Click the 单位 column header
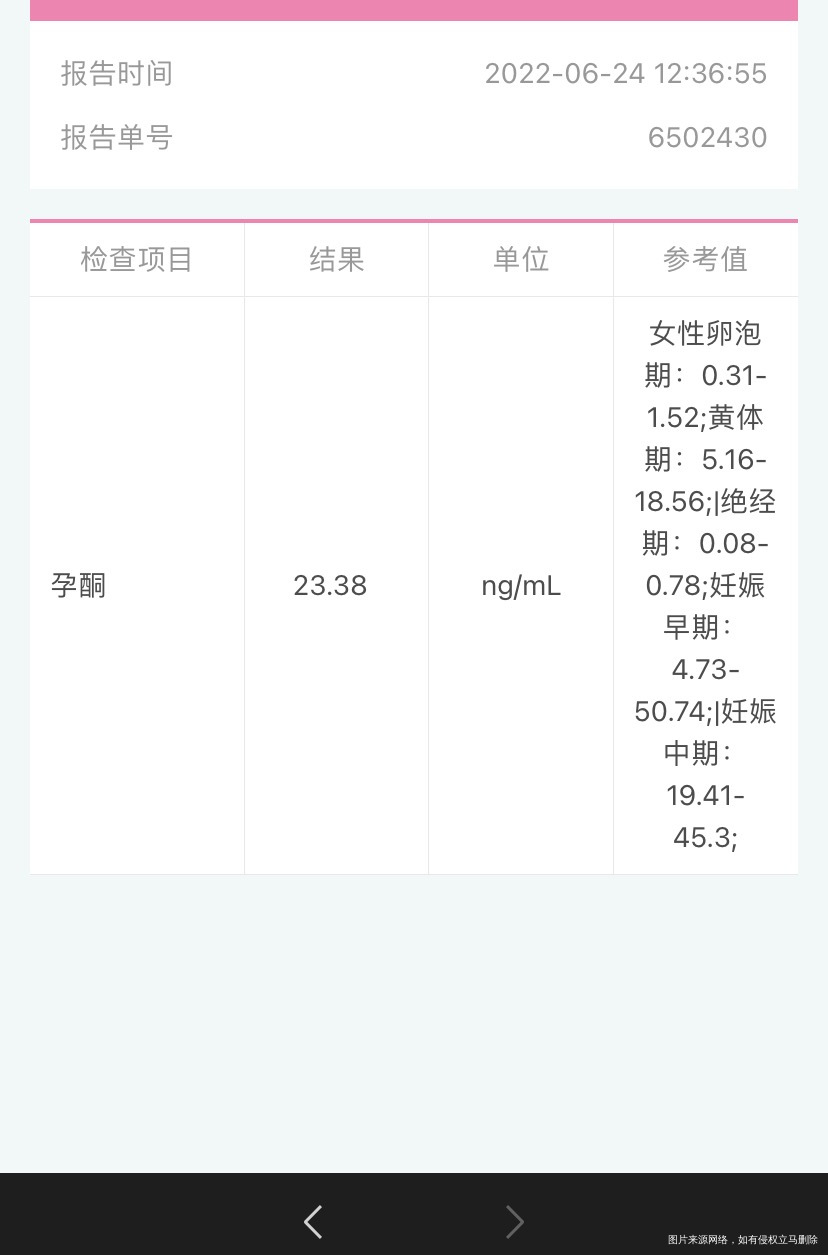This screenshot has height=1255, width=828. point(520,259)
